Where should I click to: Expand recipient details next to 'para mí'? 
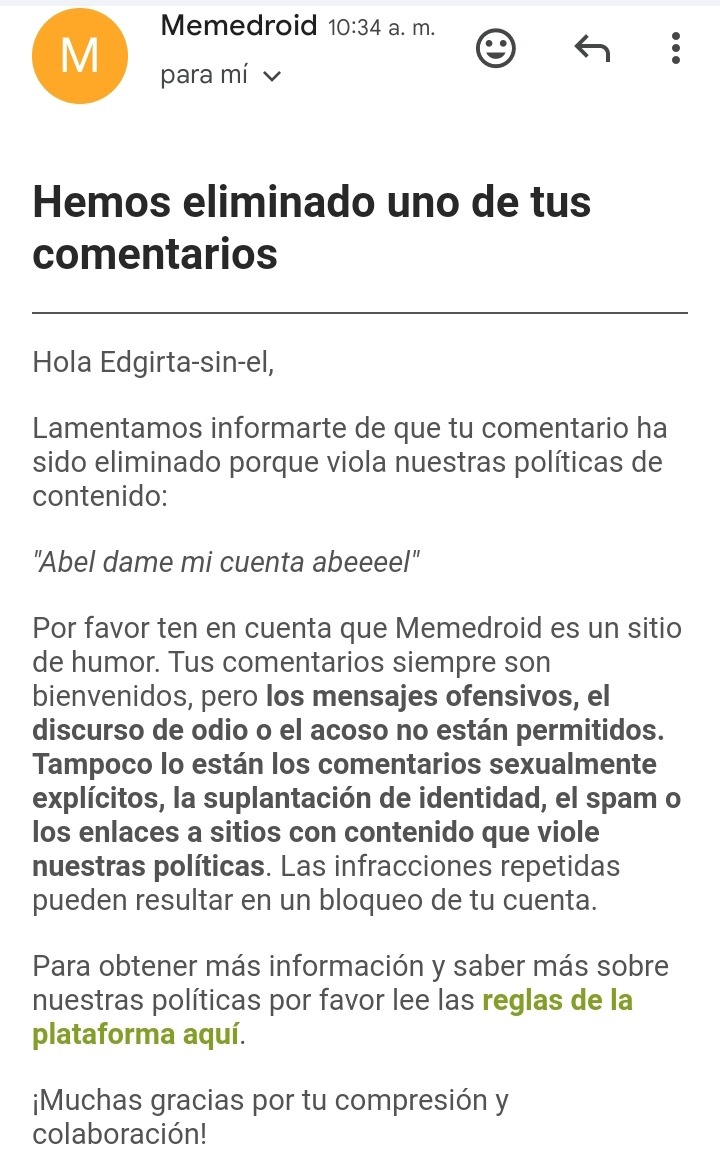[271, 76]
